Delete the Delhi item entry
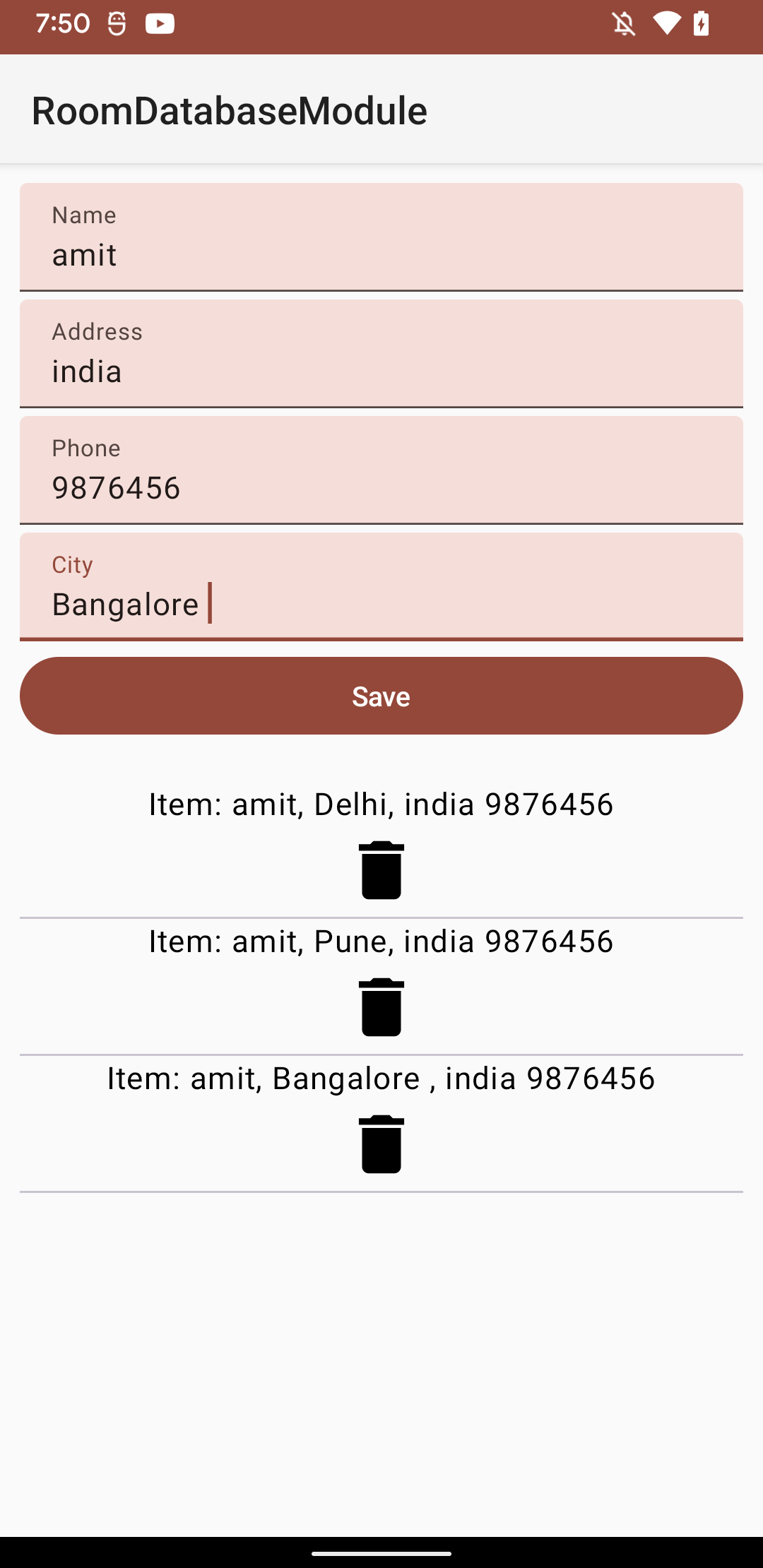The width and height of the screenshot is (763, 1568). (381, 870)
